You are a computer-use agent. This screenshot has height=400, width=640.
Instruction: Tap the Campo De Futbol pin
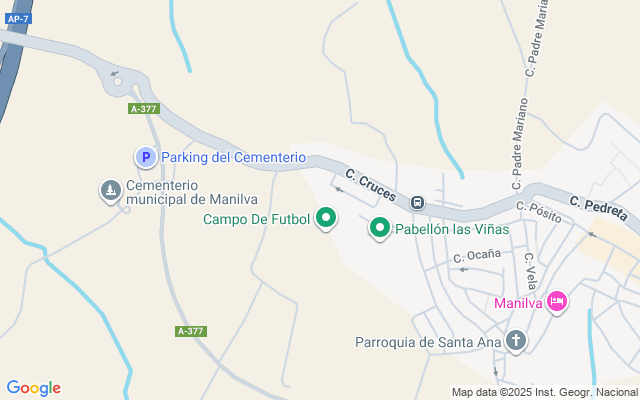coord(326,217)
